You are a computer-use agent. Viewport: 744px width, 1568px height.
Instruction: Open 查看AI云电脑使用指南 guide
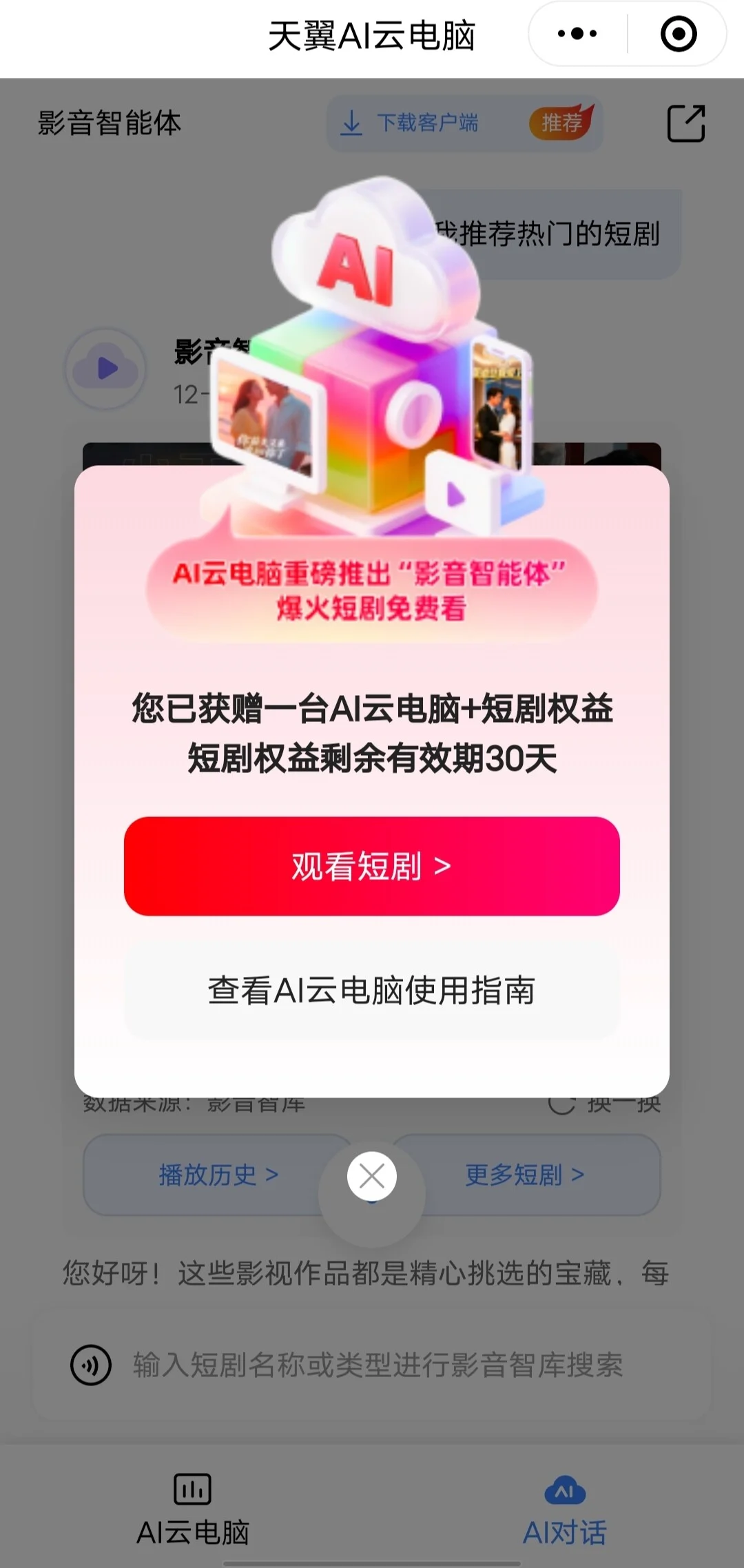[372, 991]
